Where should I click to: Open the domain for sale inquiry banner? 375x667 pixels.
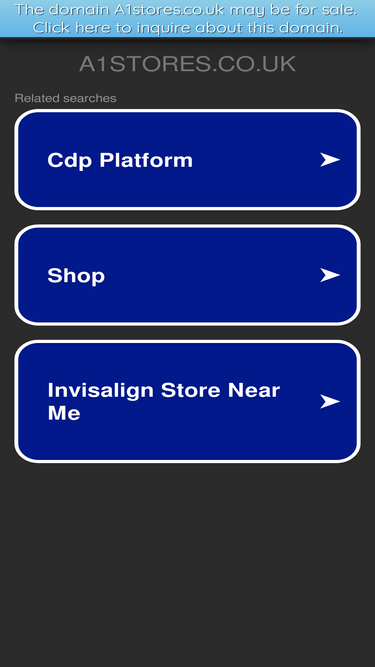click(188, 18)
